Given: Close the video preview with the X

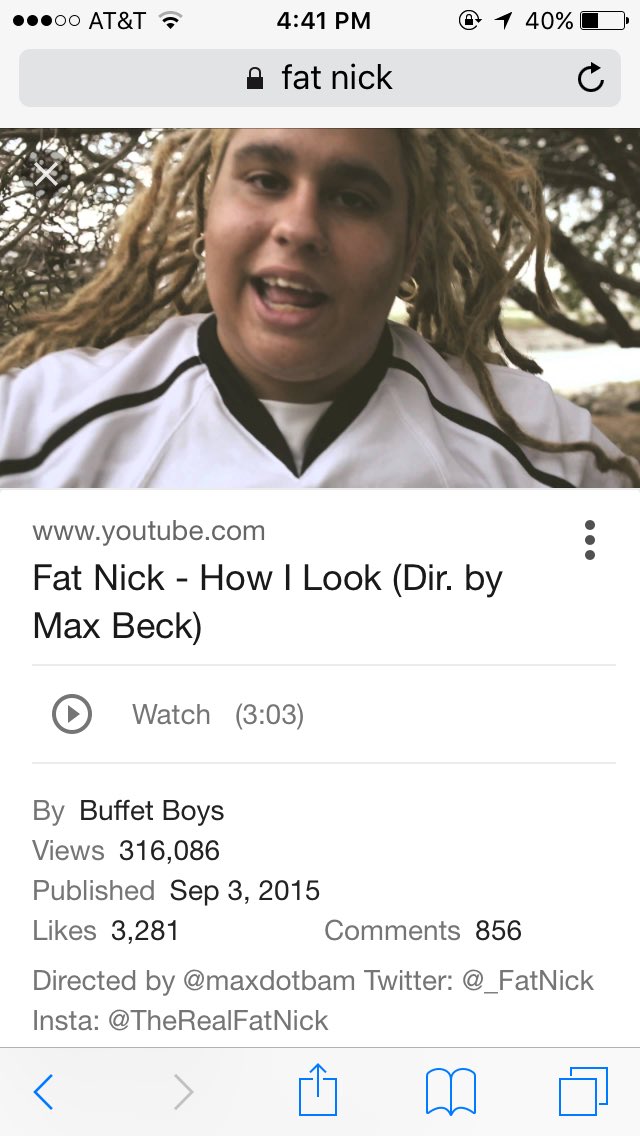Looking at the screenshot, I should [x=46, y=174].
